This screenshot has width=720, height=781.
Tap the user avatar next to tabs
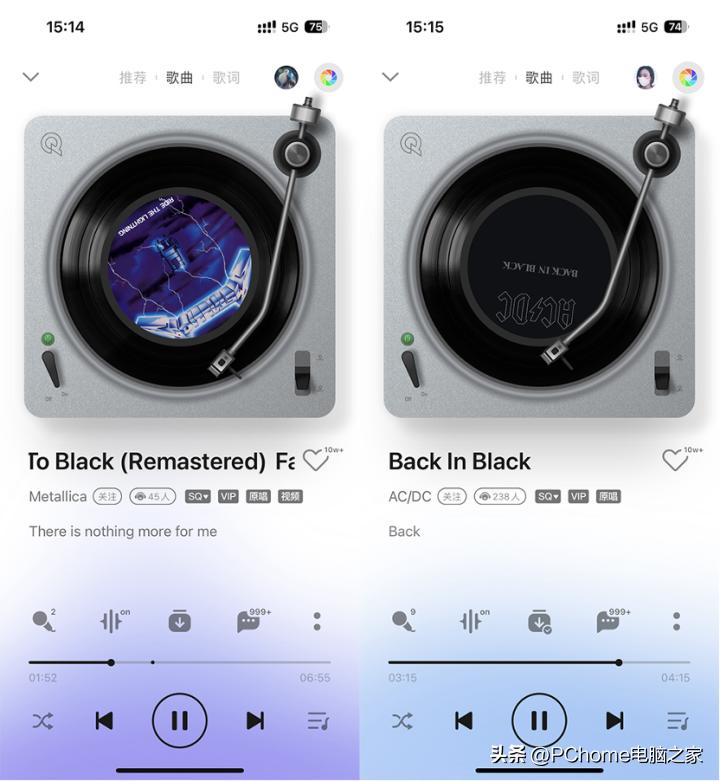point(288,77)
